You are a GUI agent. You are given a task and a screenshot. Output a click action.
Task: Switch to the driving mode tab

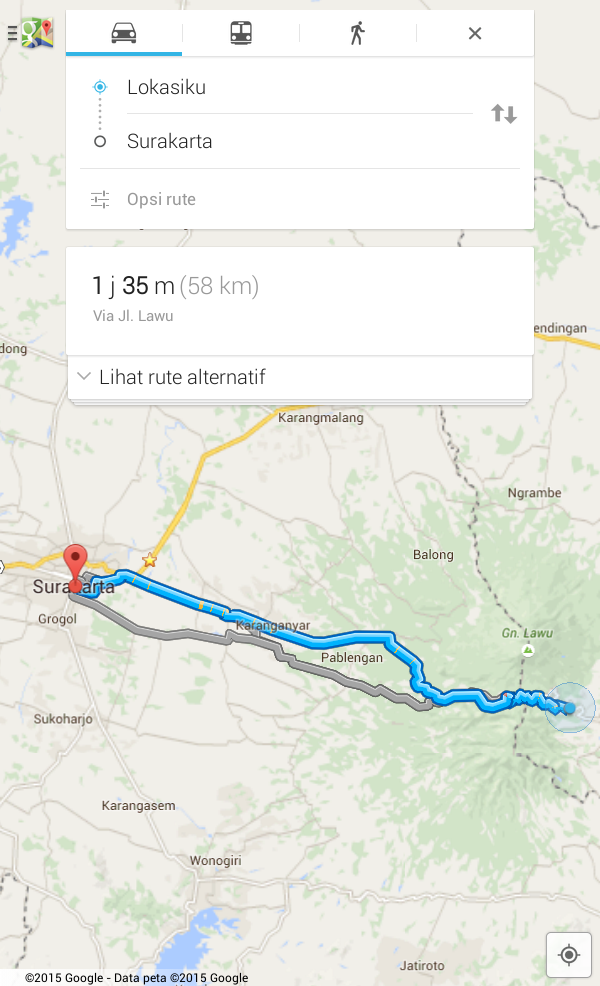[124, 33]
